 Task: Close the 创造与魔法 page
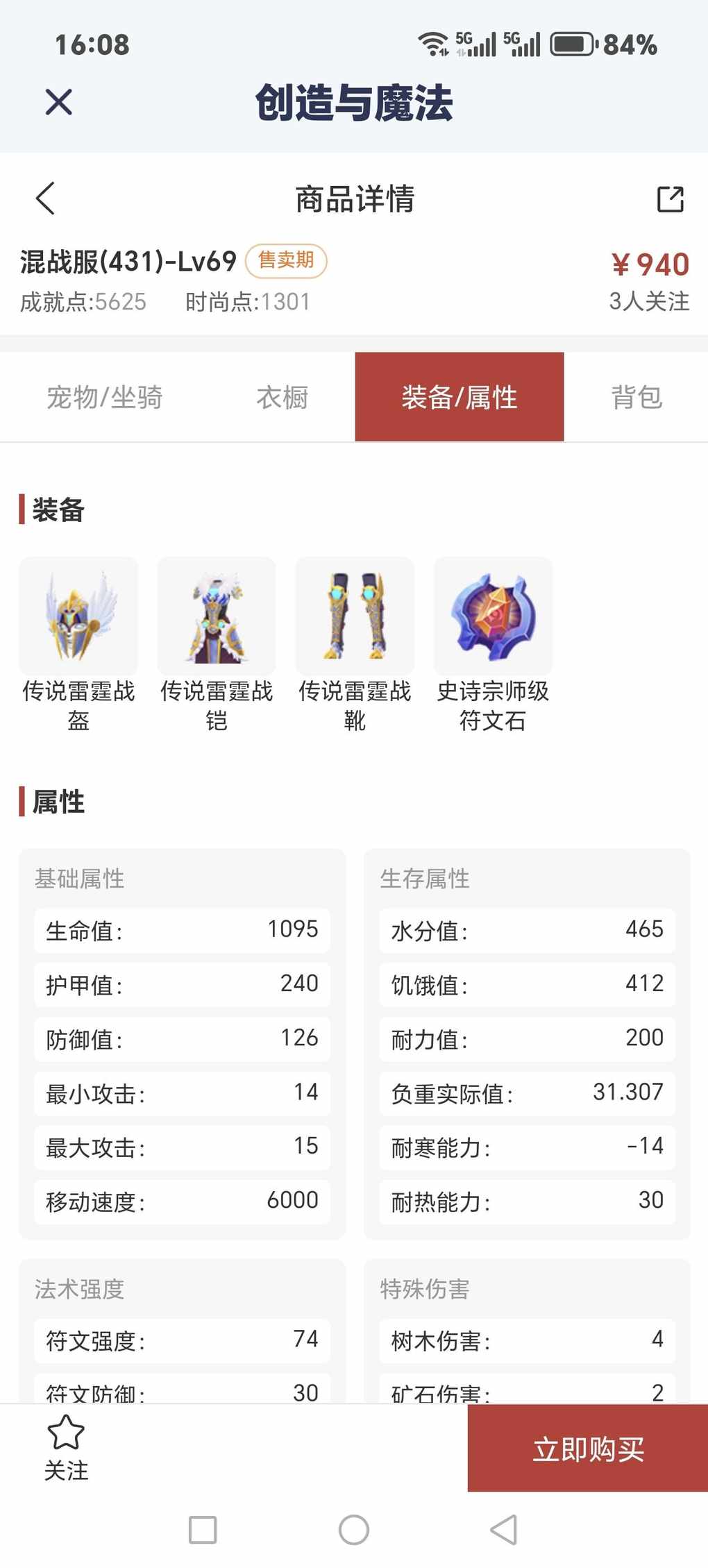(58, 103)
